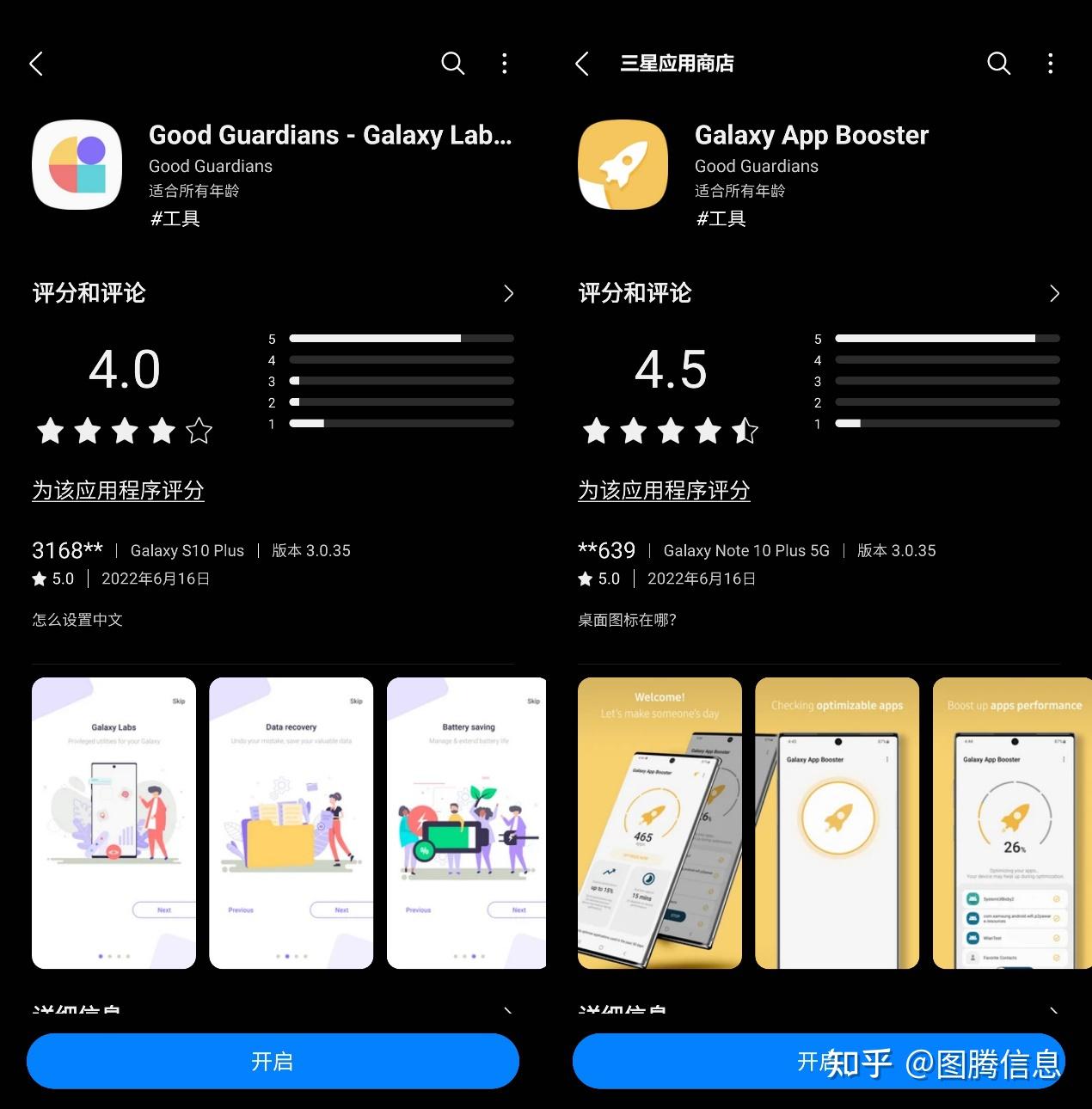Open the Boost up apps performance screenshot
This screenshot has width=1092, height=1109.
pos(1011,823)
